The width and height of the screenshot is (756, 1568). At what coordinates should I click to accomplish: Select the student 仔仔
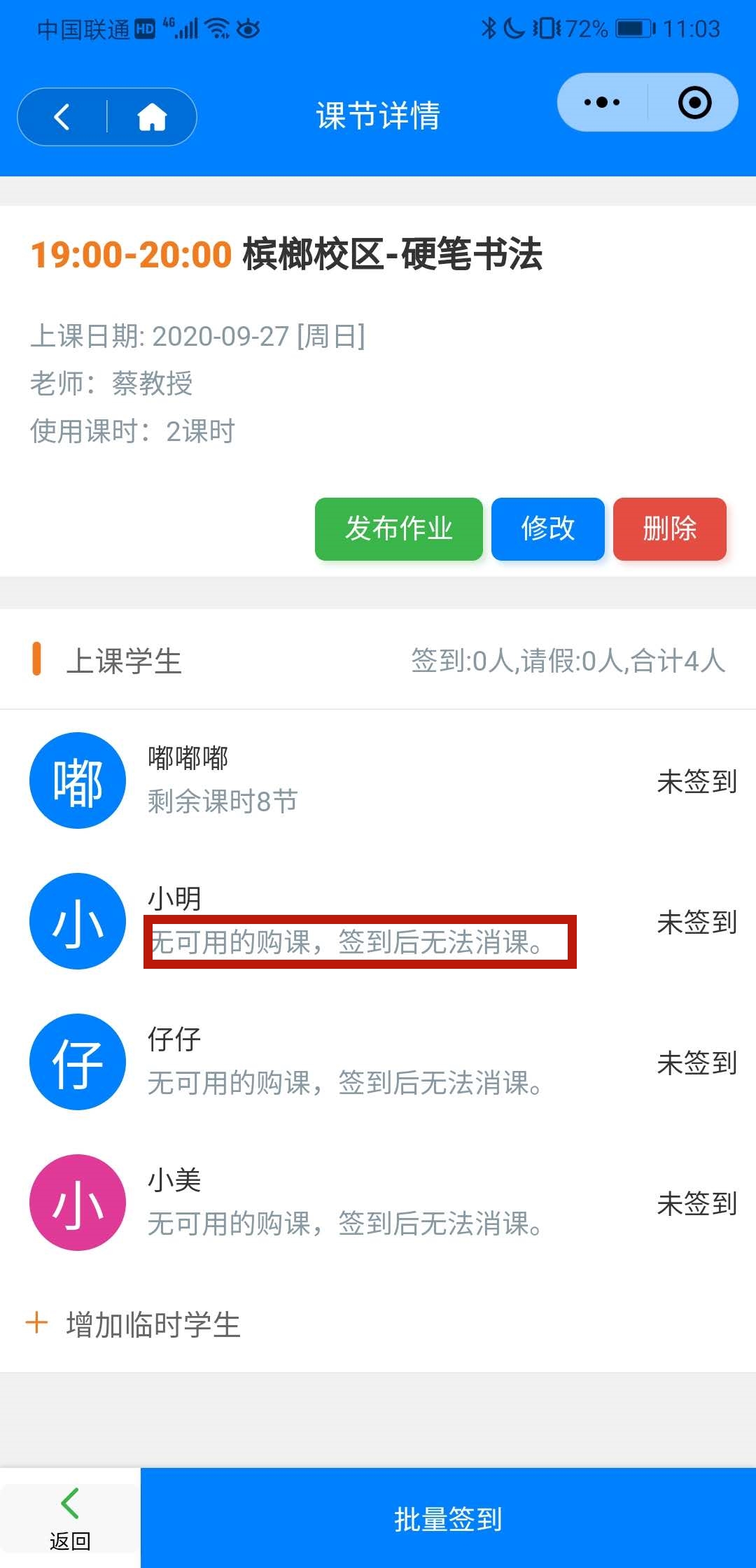378,1061
